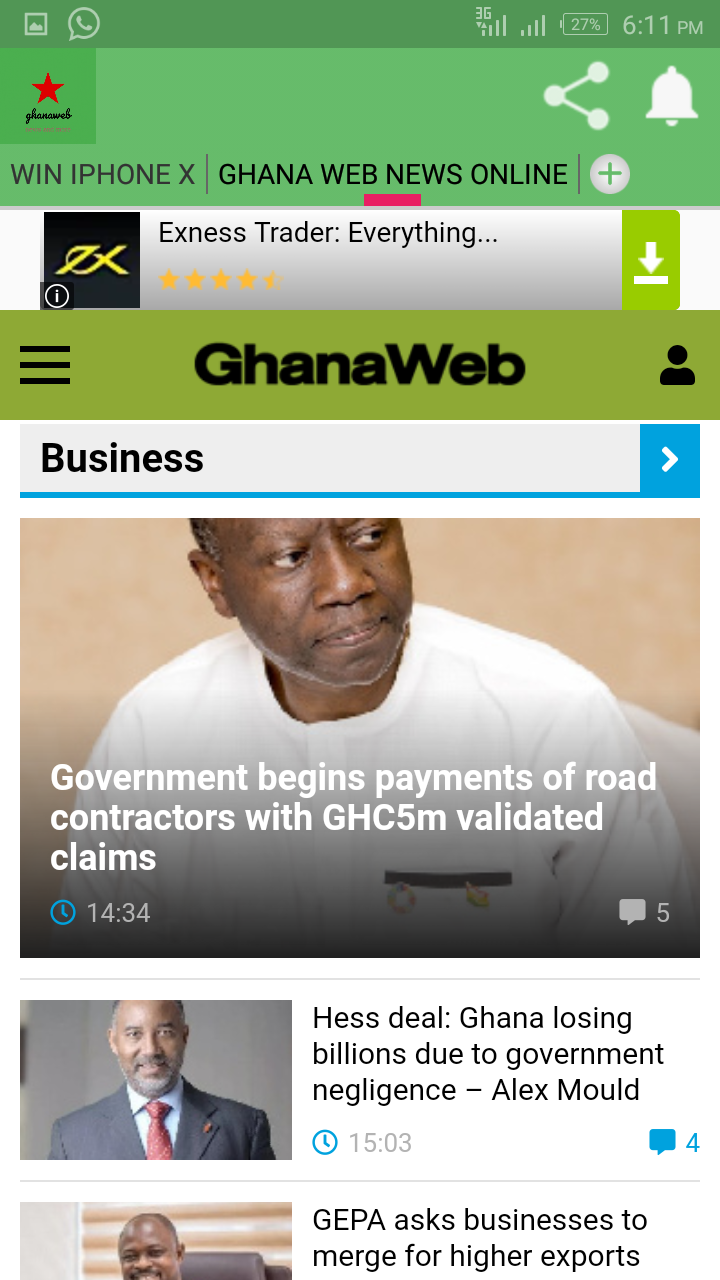Open the hamburger menu

click(x=45, y=365)
